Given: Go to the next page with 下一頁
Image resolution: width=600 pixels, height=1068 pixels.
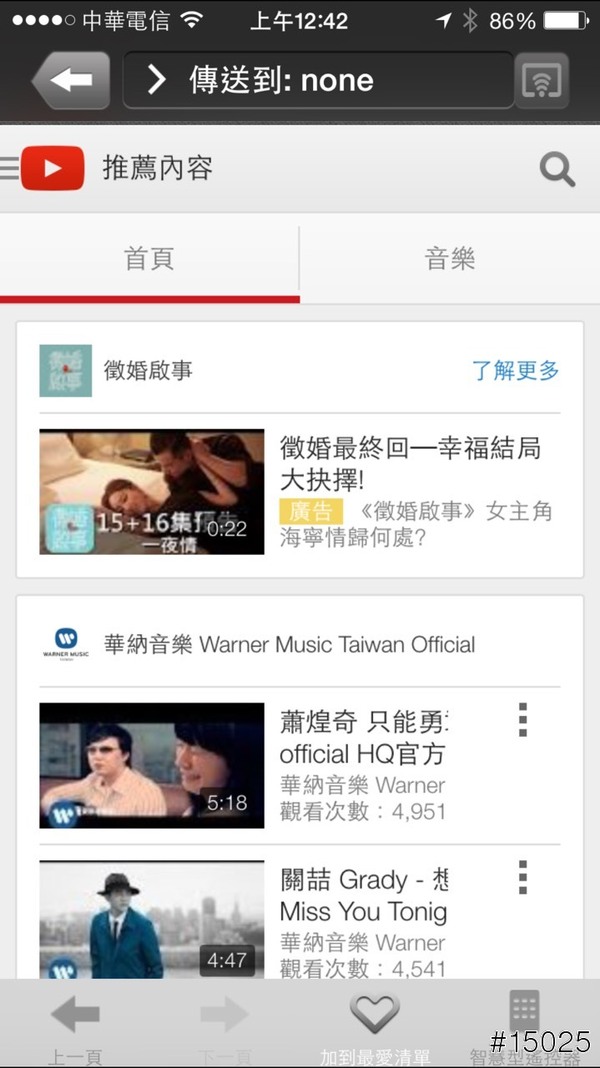Looking at the screenshot, I should pos(224,1025).
